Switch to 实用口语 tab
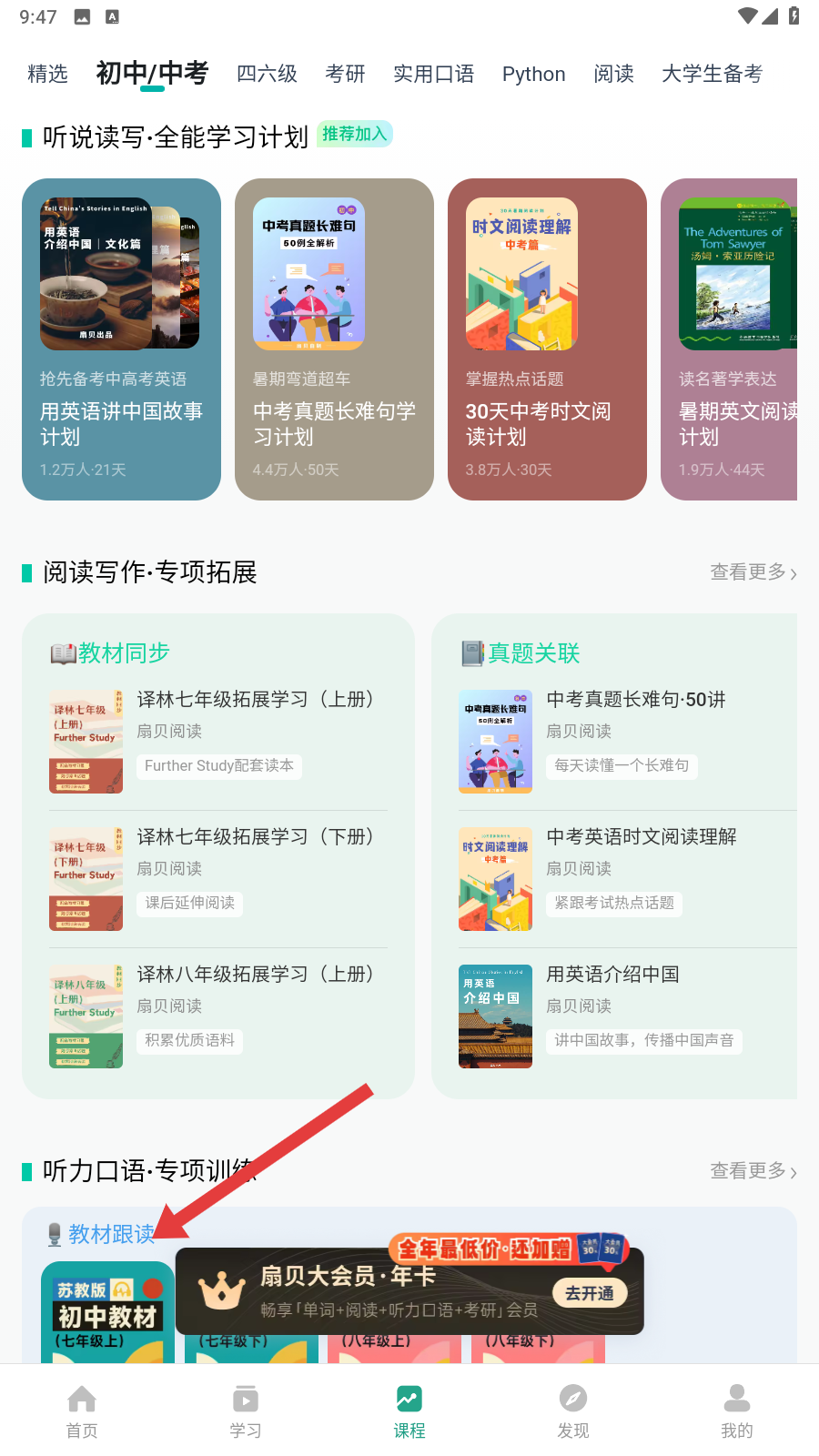This screenshot has height=1456, width=819. tap(433, 75)
